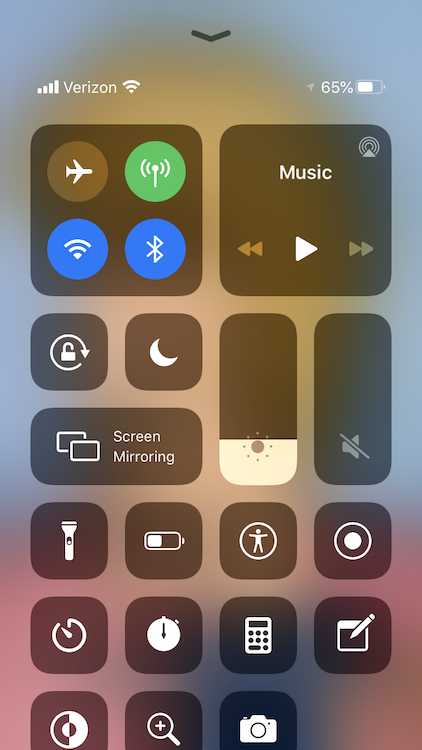Go to the previous track
The image size is (422, 750).
coord(250,249)
